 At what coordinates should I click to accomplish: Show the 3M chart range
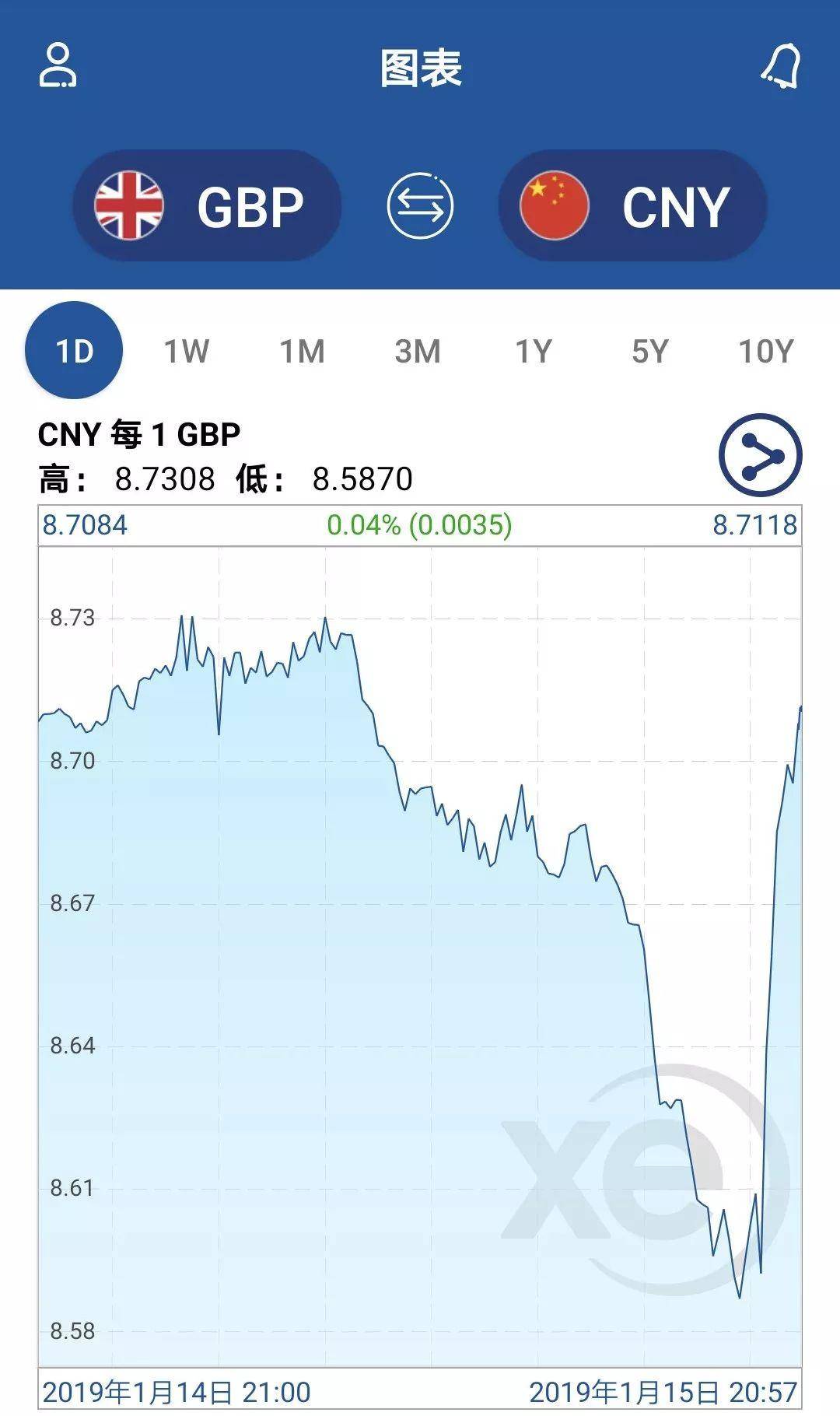pos(418,352)
